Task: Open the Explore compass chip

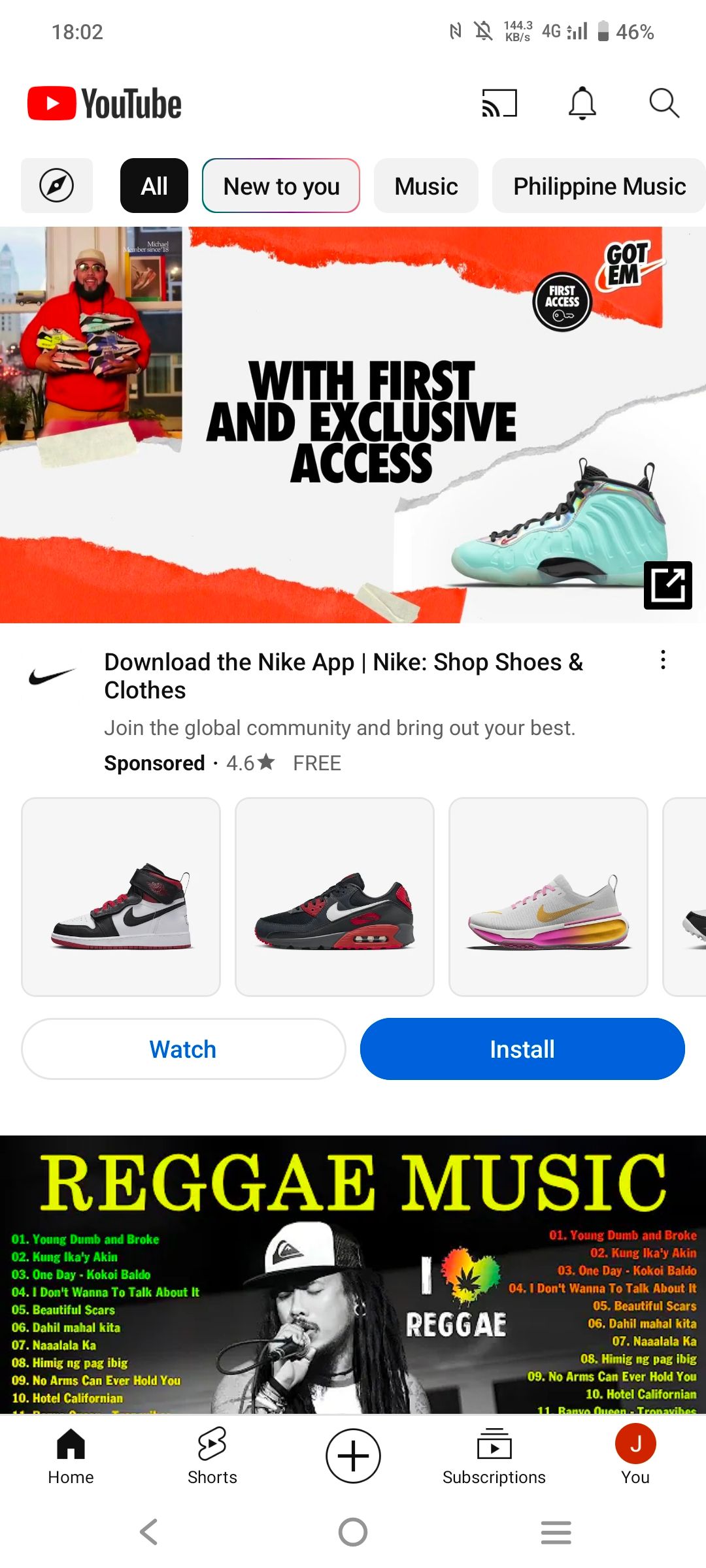Action: coord(57,186)
